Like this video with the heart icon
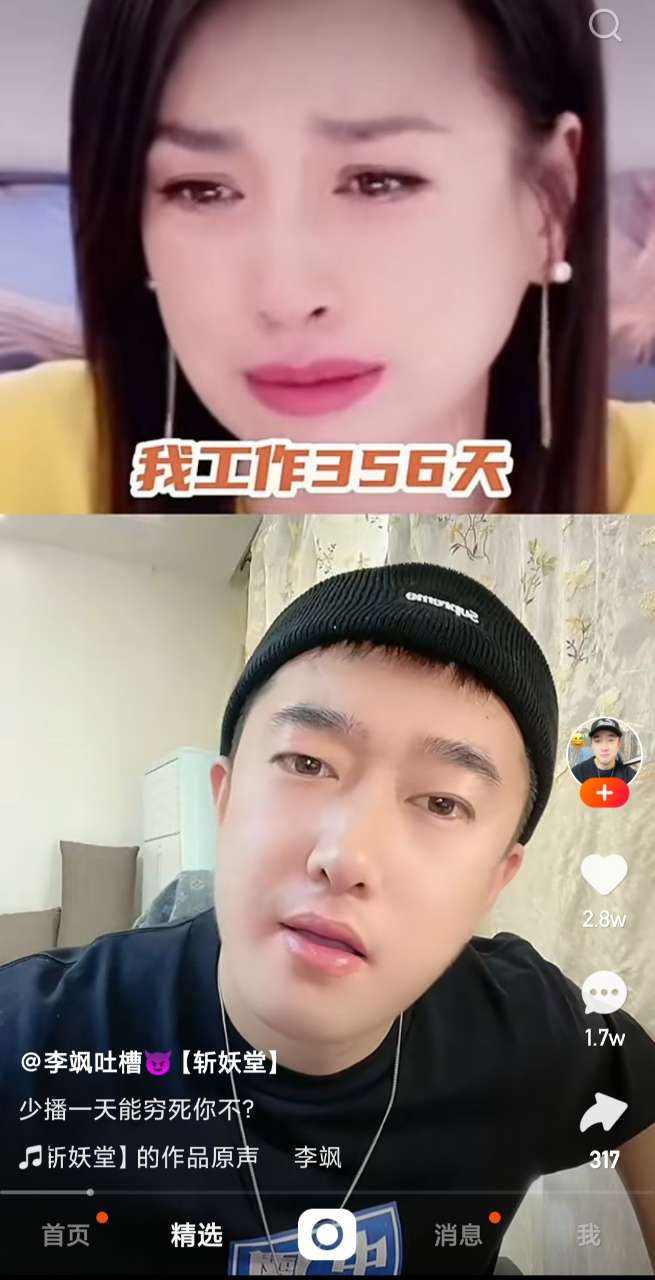This screenshot has width=655, height=1280. click(604, 876)
